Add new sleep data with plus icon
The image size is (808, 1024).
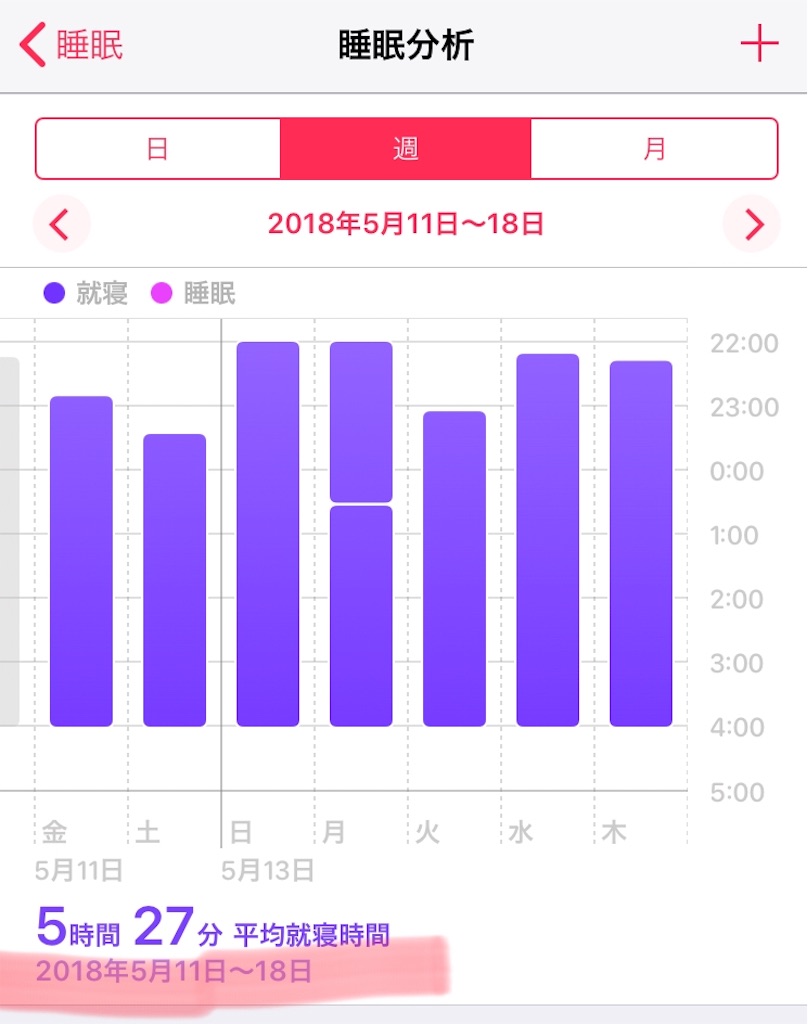[758, 45]
